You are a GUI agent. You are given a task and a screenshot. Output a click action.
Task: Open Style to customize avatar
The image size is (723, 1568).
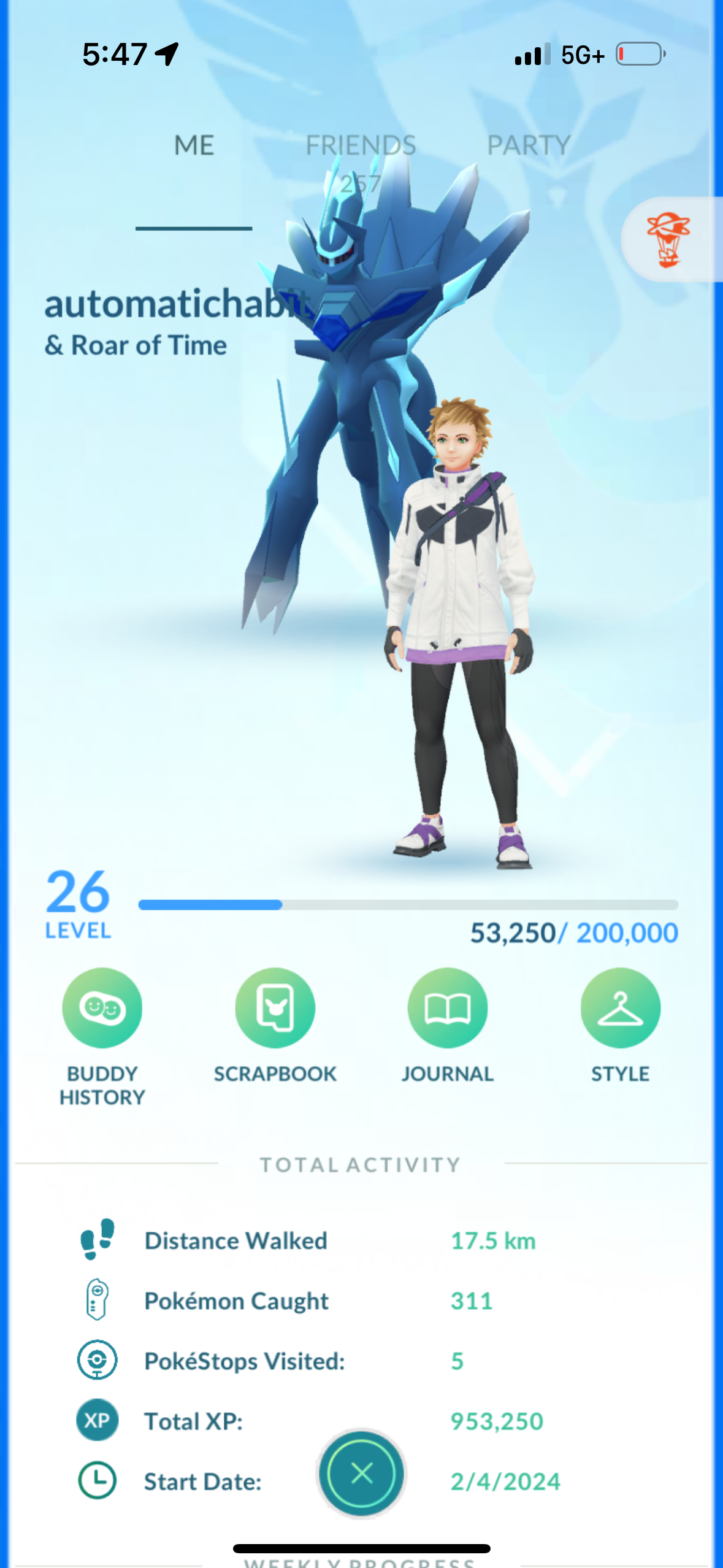(620, 1008)
